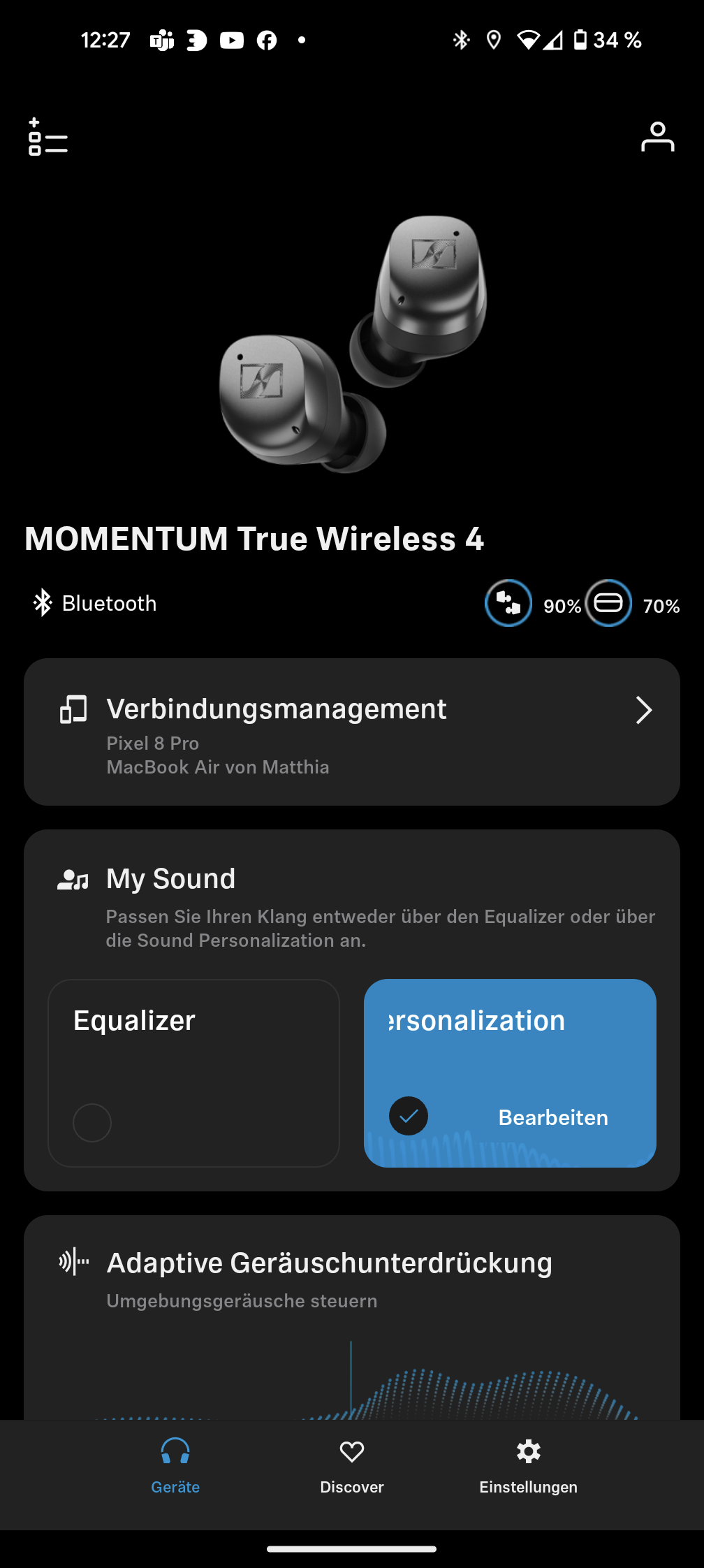
Task: Go to the Einstellungen tab
Action: [528, 1465]
